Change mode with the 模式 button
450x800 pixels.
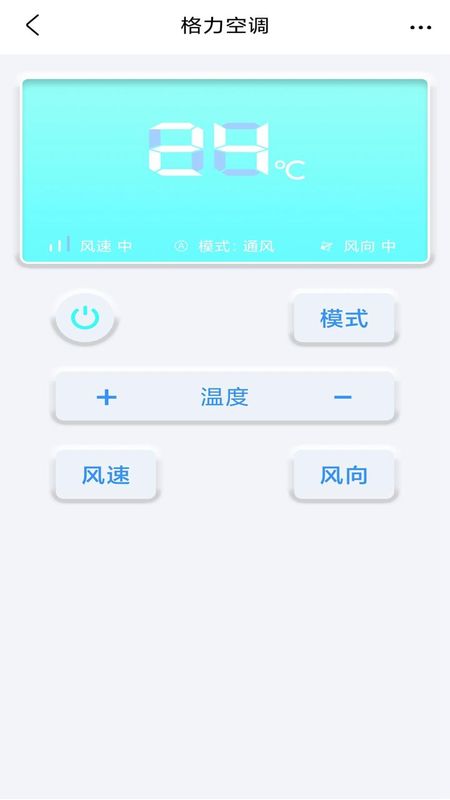[343, 318]
